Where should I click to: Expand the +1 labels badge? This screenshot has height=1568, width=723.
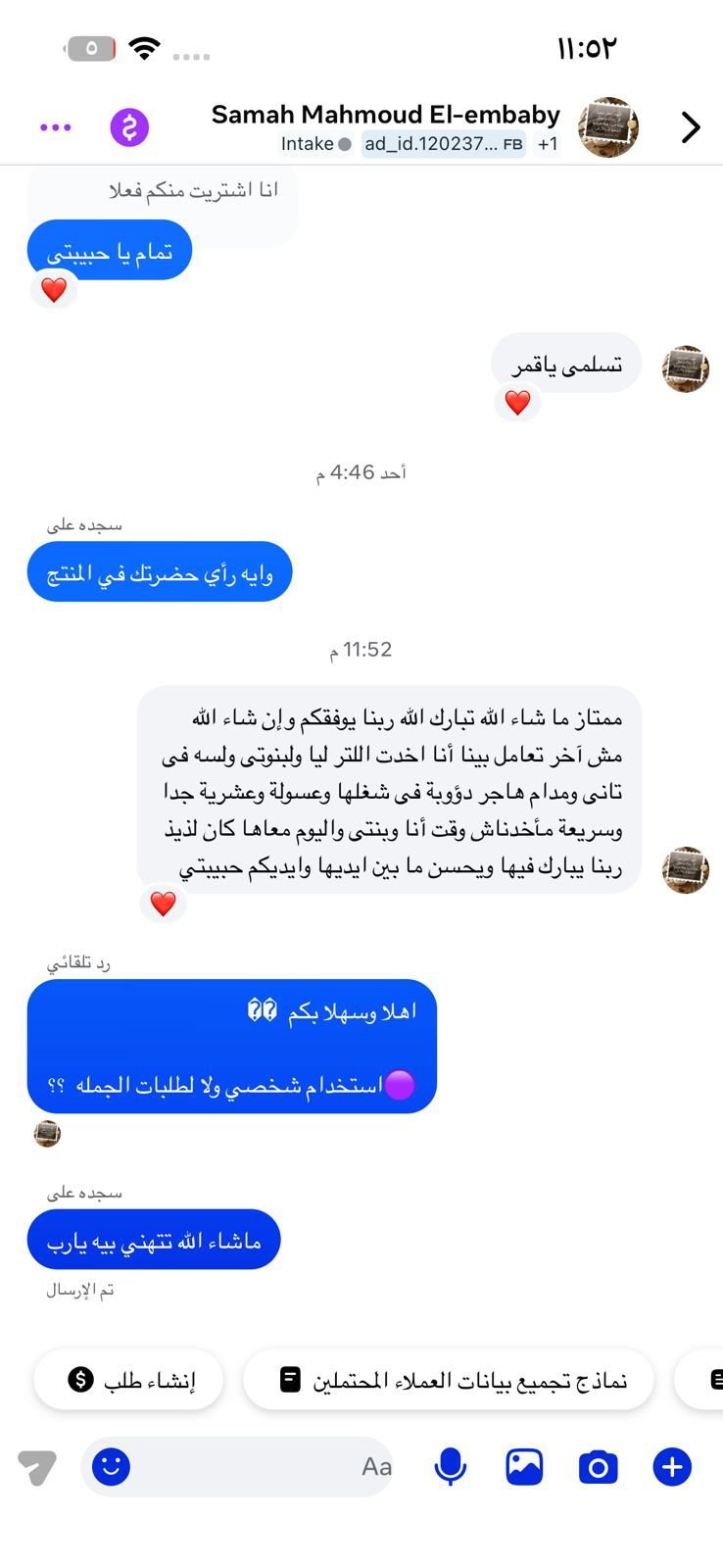pos(547,143)
